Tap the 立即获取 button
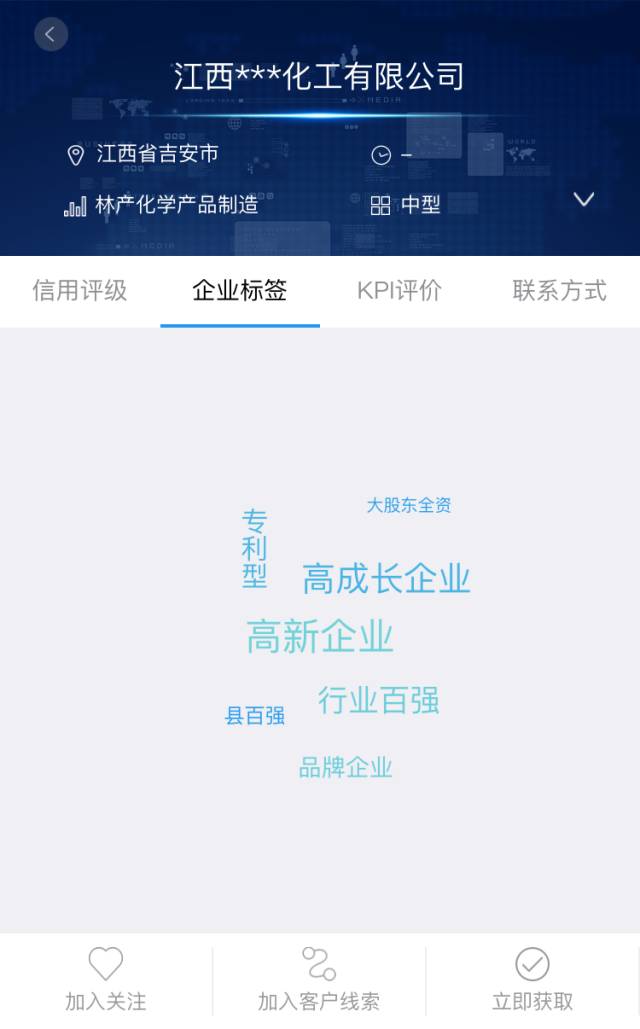The image size is (640, 1029). tap(532, 980)
